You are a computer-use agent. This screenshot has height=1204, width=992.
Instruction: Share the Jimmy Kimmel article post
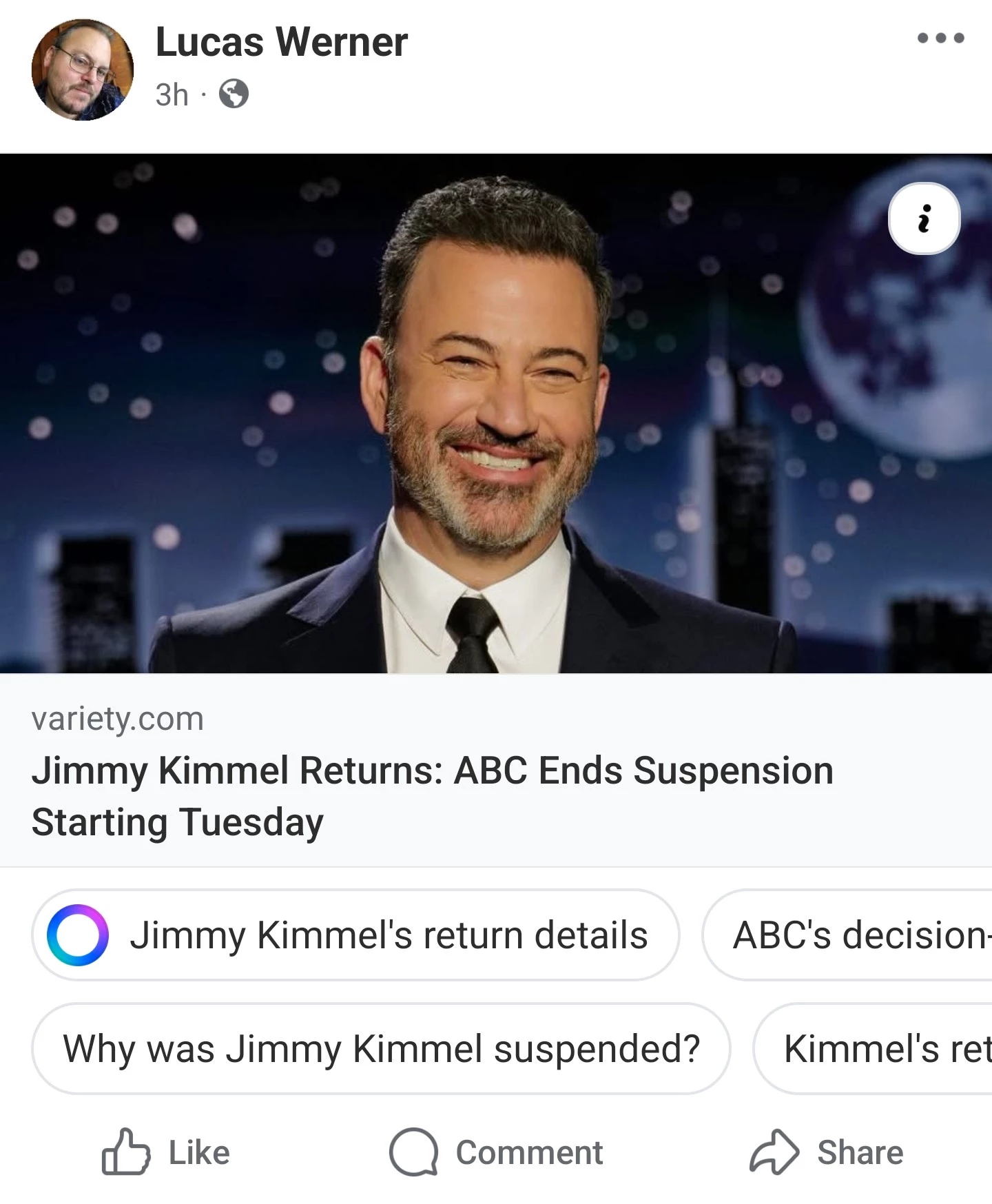click(827, 1152)
